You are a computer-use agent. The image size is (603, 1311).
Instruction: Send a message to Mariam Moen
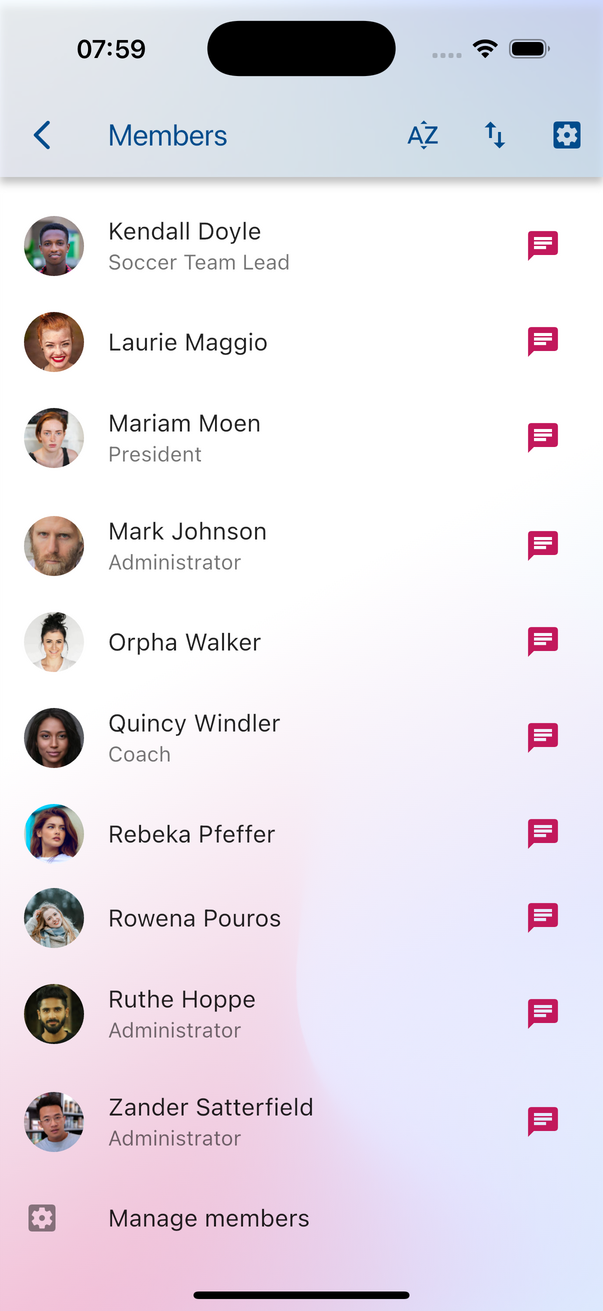(x=543, y=437)
